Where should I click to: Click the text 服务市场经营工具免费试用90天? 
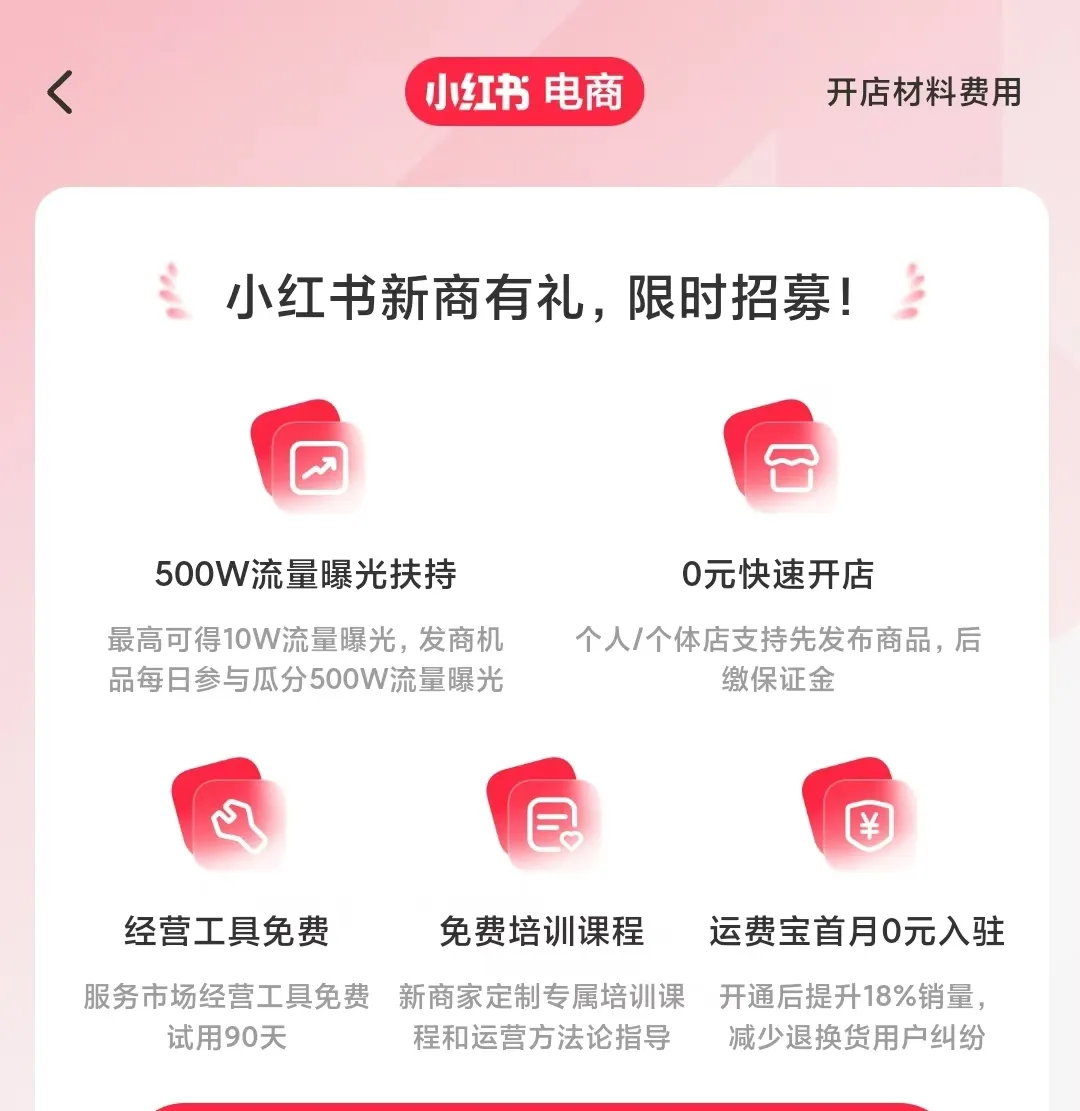(x=226, y=1016)
